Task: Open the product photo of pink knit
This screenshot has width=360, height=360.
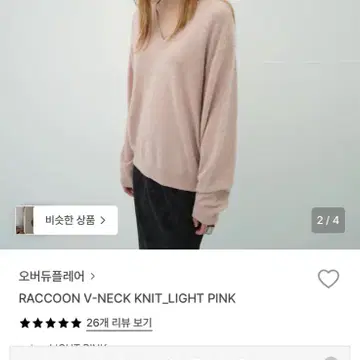Action: pos(180,124)
